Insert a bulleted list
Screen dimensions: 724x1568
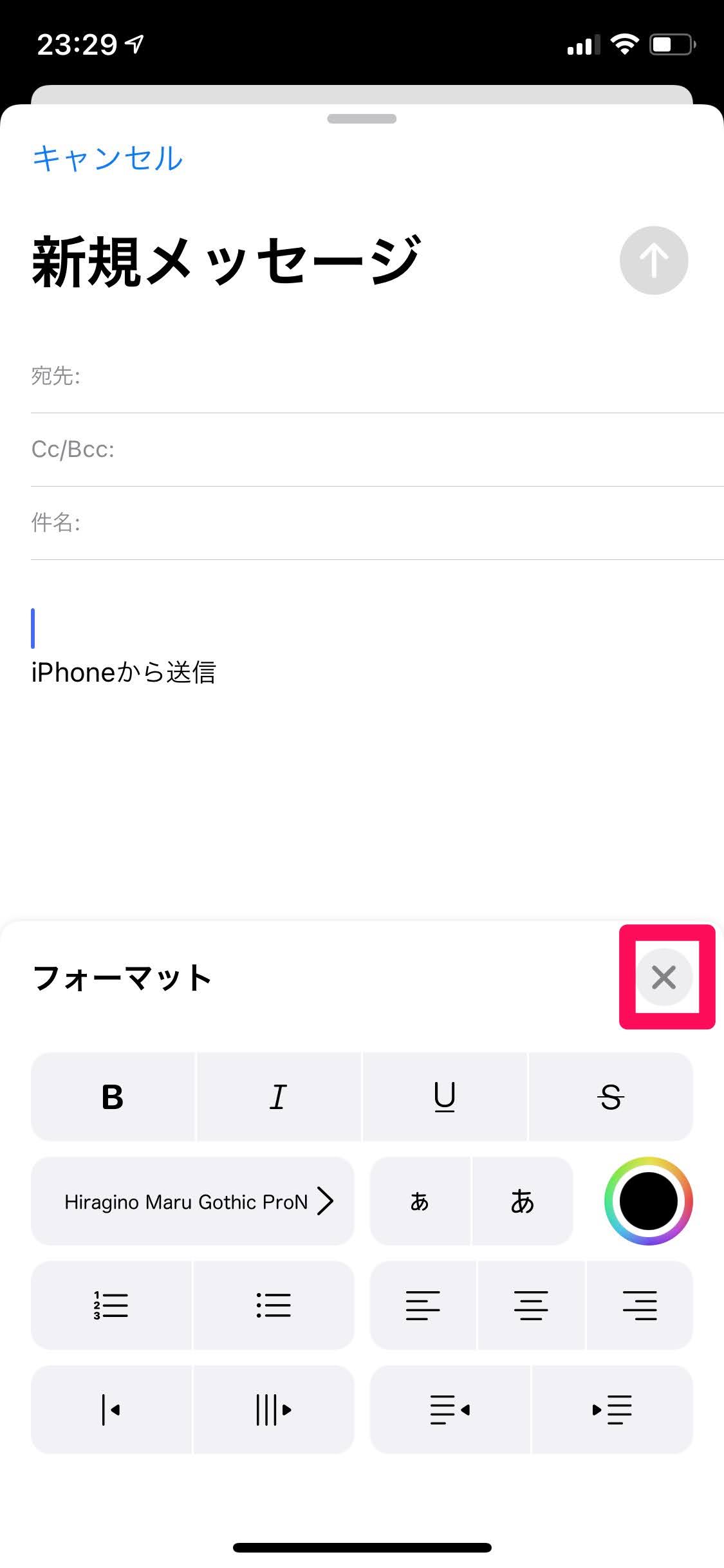(273, 1305)
